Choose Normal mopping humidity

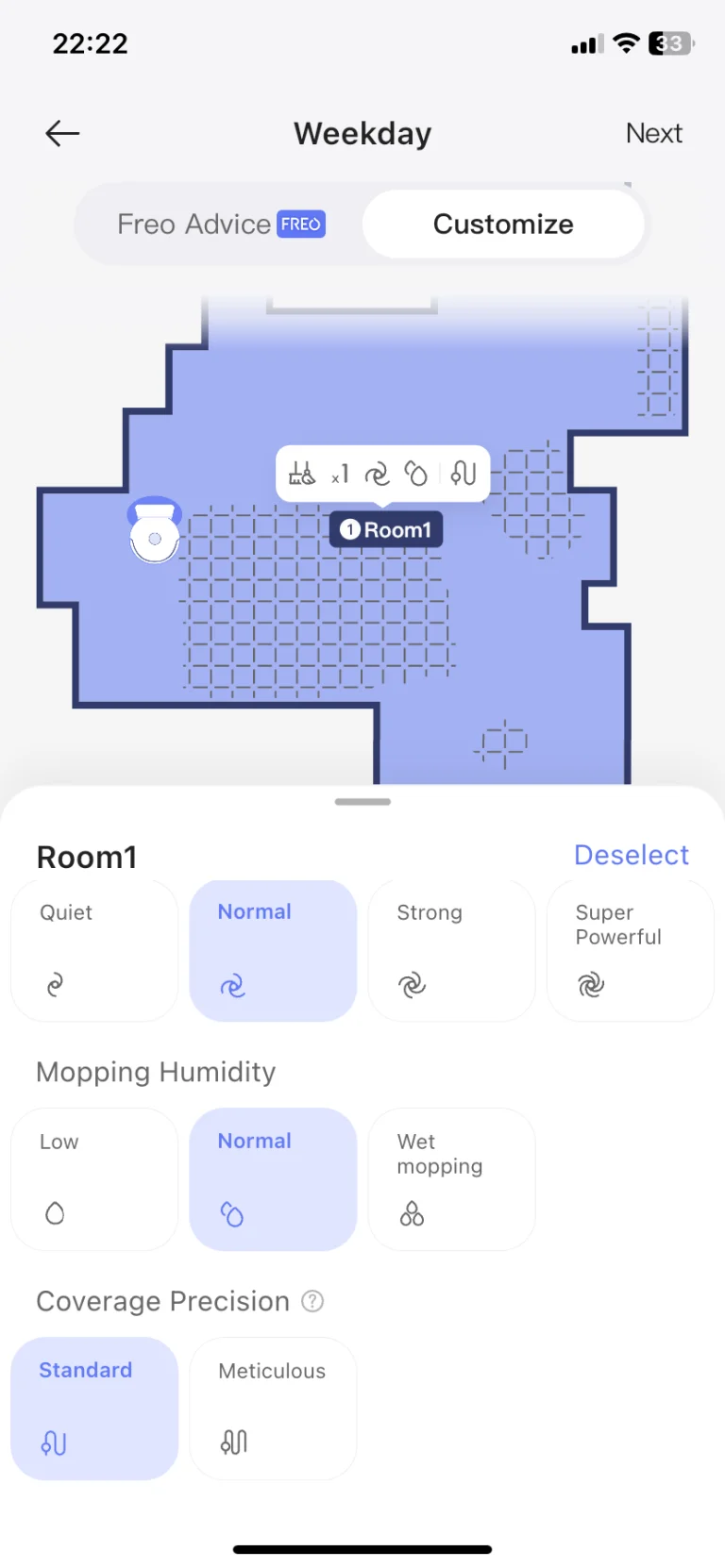[273, 1178]
